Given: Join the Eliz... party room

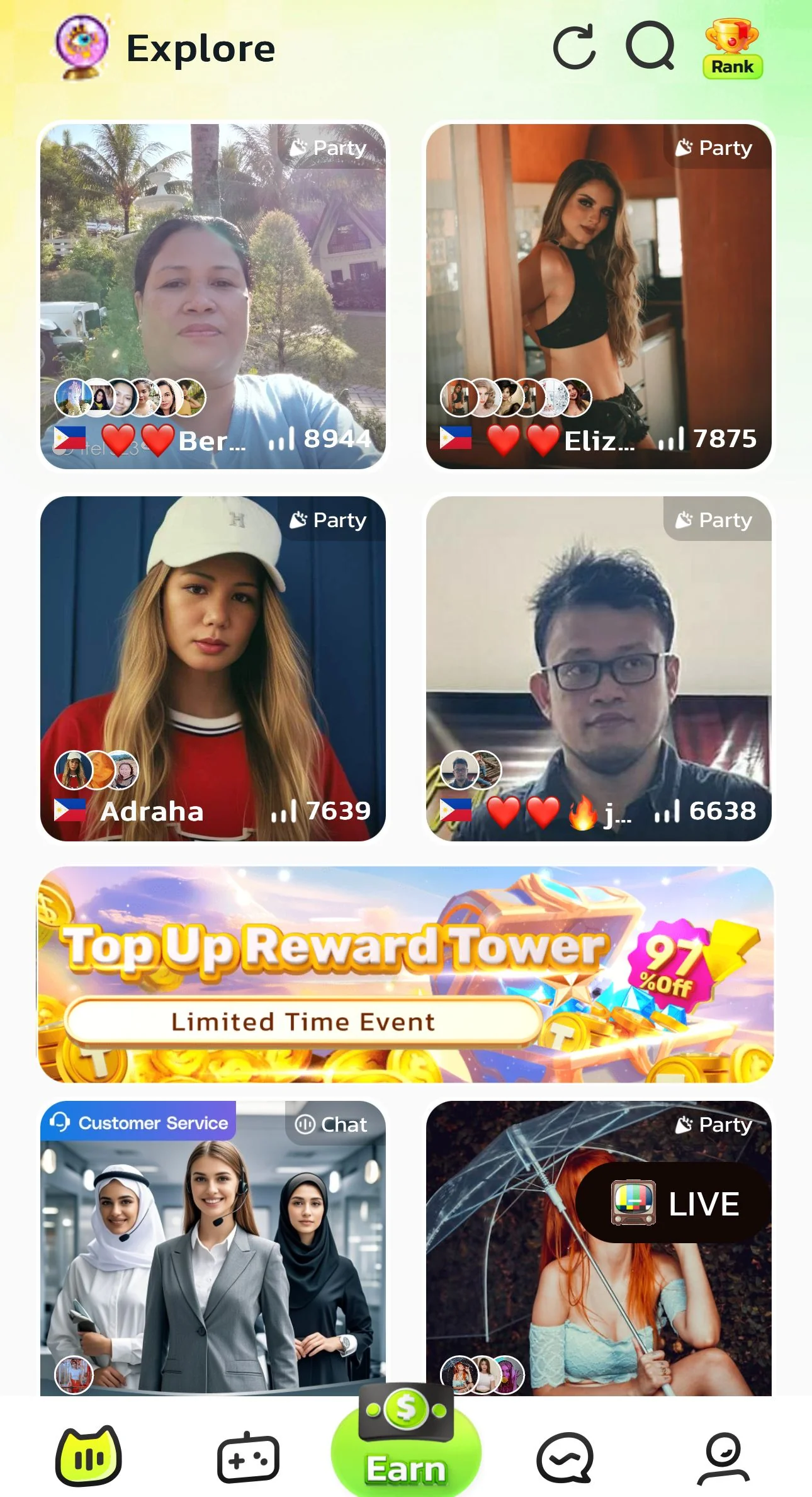Looking at the screenshot, I should 599,296.
